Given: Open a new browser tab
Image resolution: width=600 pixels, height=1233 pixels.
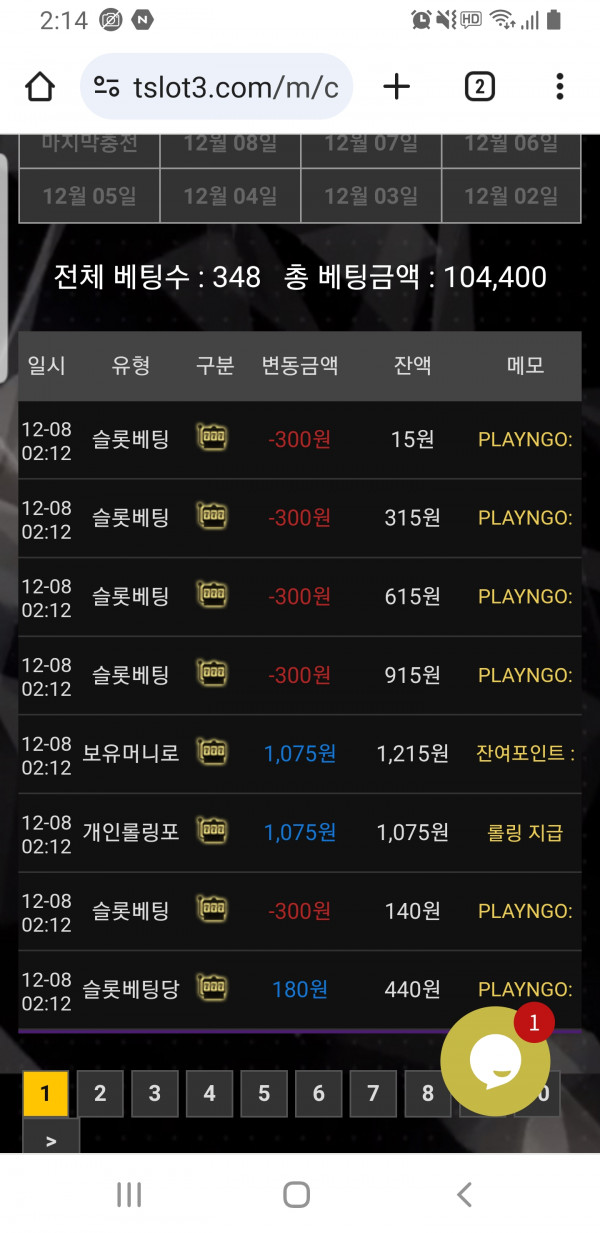Looking at the screenshot, I should 397,87.
